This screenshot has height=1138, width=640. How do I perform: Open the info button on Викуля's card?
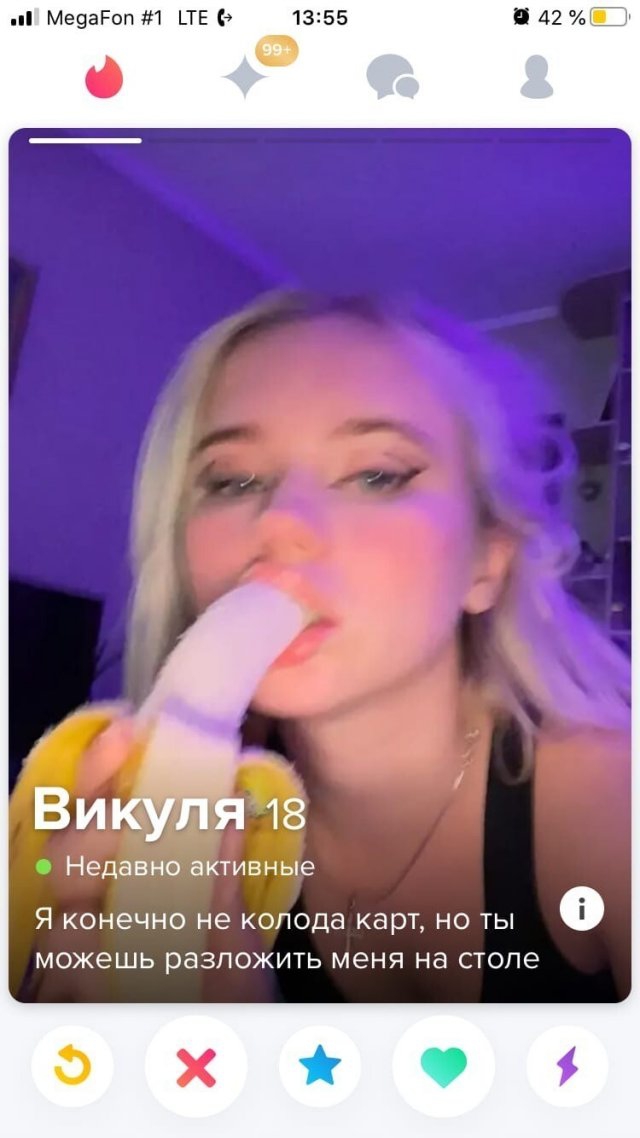tap(582, 909)
